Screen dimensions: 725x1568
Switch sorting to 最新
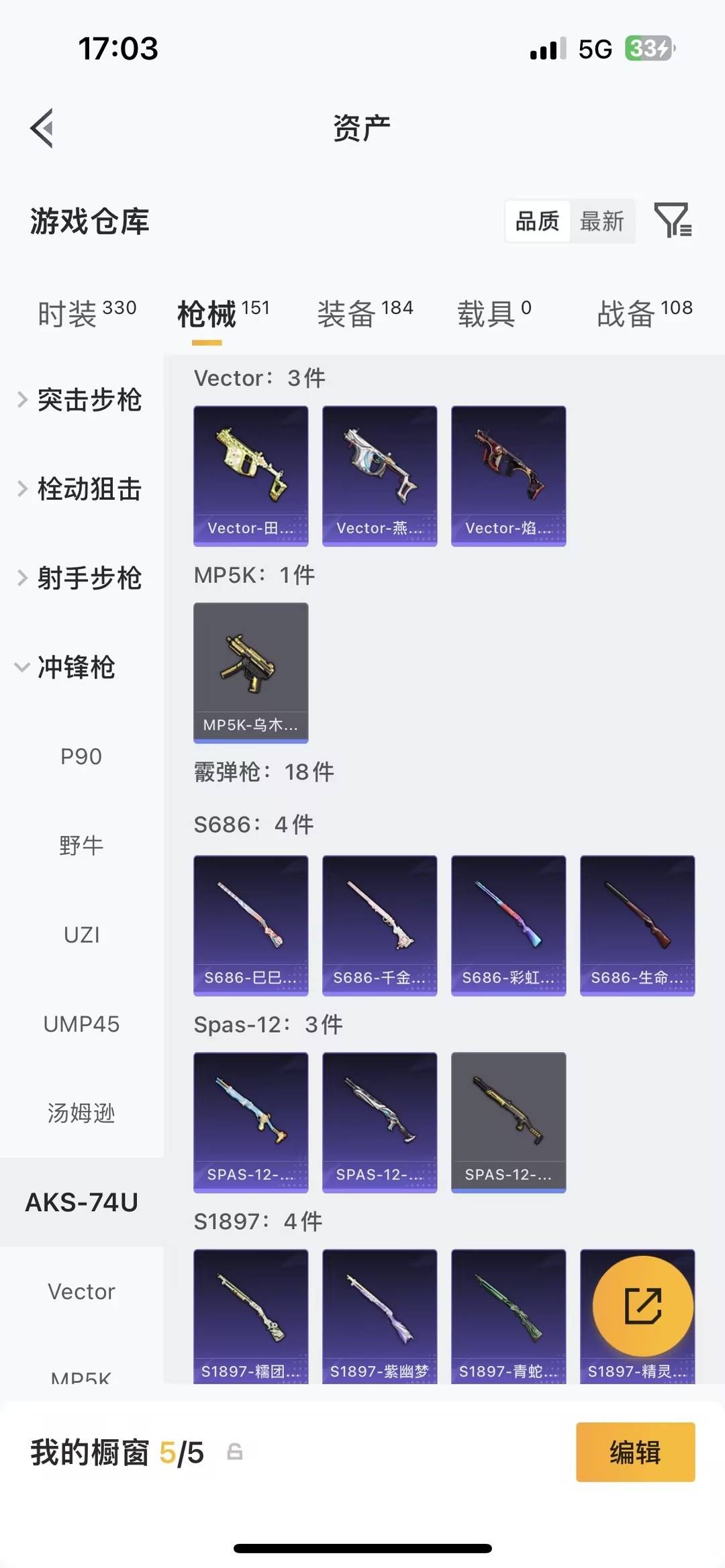pos(603,221)
